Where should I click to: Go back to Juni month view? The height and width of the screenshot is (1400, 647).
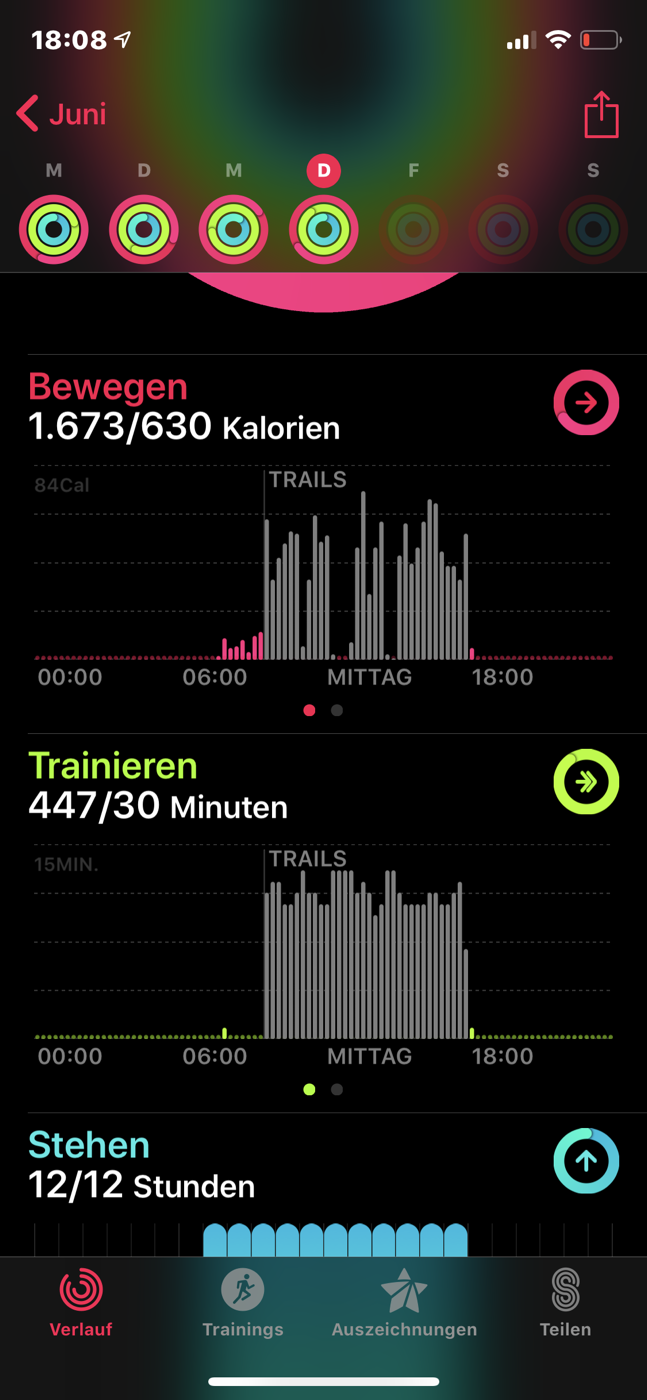[62, 114]
